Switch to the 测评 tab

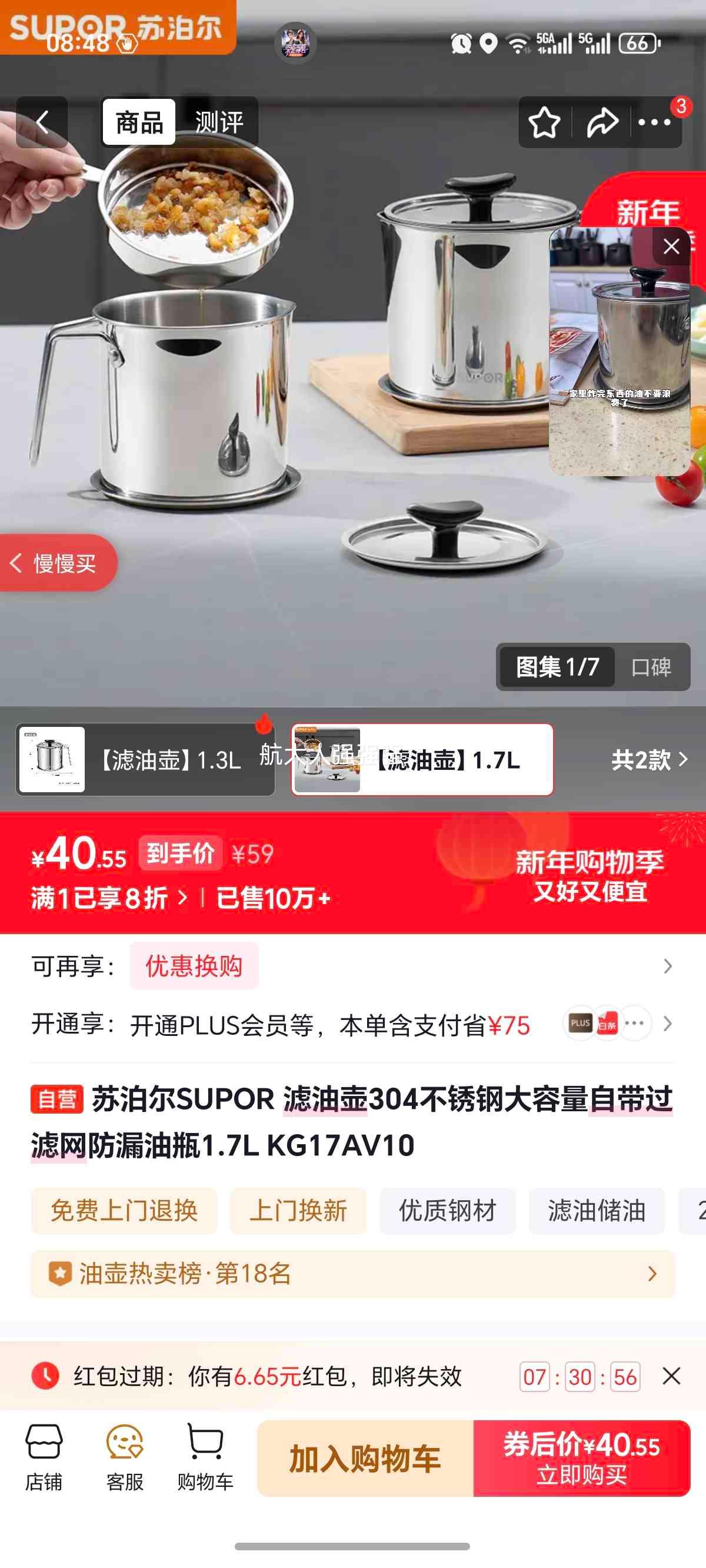click(219, 121)
